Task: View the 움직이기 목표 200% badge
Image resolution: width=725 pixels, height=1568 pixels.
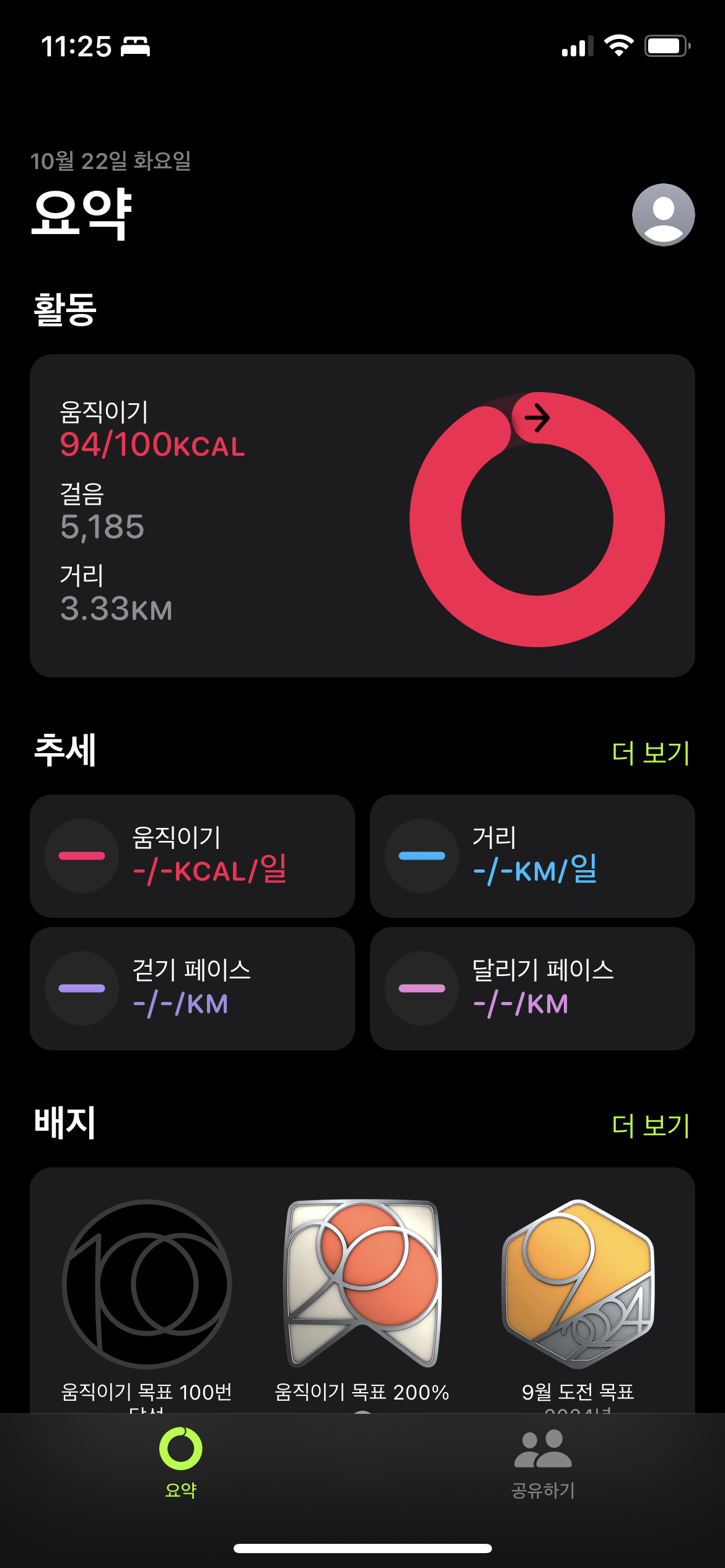Action: pos(362,1285)
